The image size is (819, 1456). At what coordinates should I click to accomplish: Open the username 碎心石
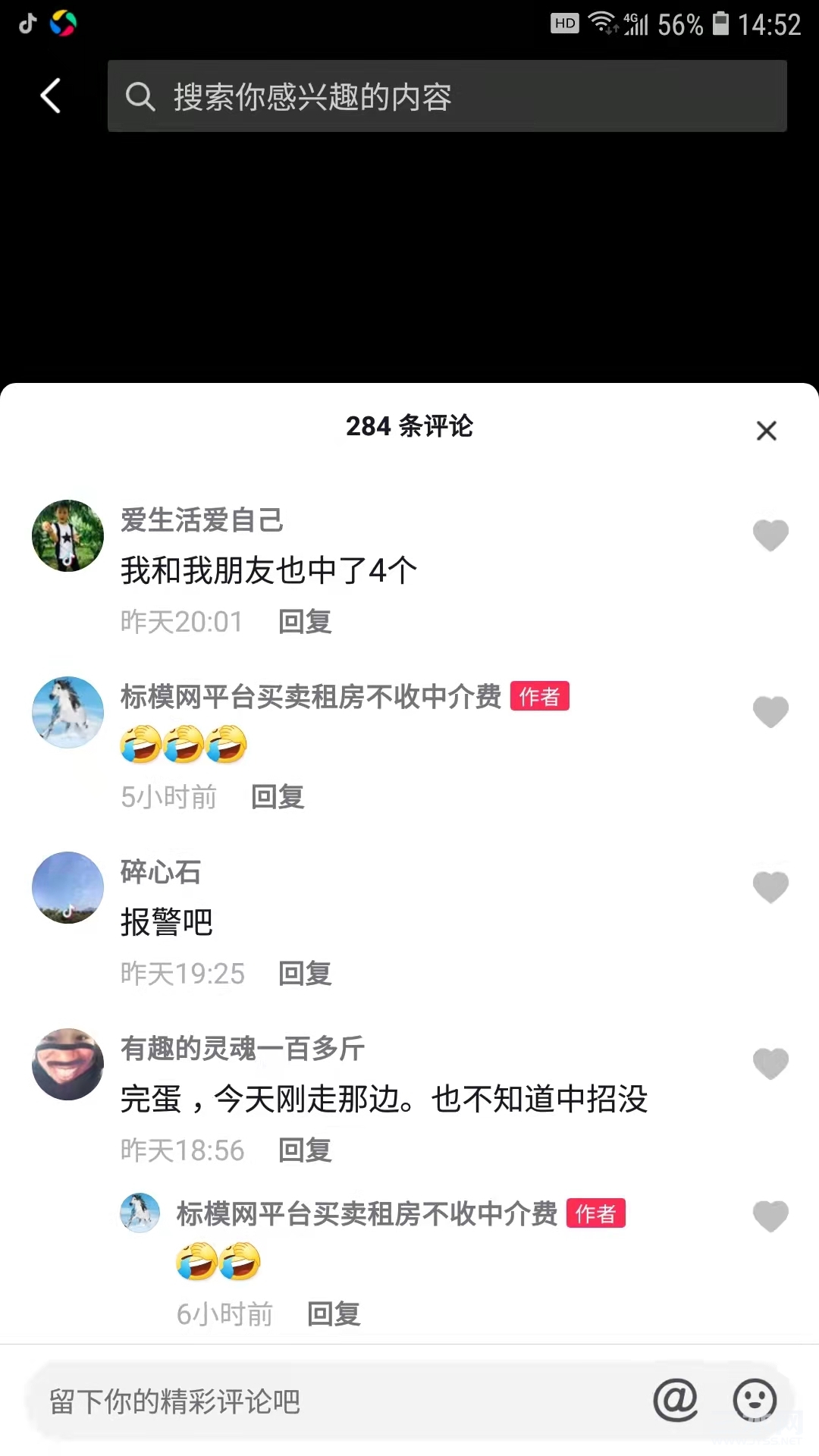[x=161, y=872]
